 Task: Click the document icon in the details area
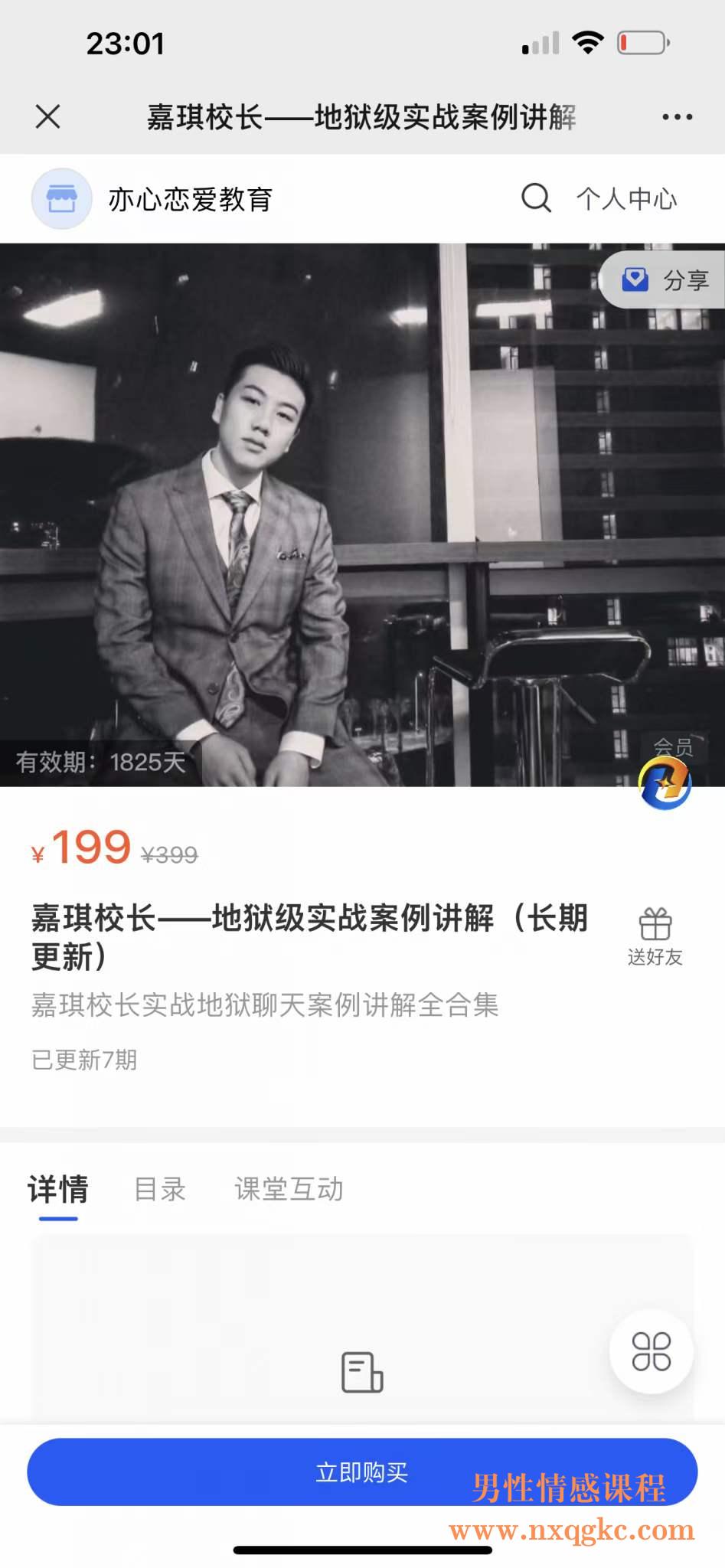[x=361, y=1371]
